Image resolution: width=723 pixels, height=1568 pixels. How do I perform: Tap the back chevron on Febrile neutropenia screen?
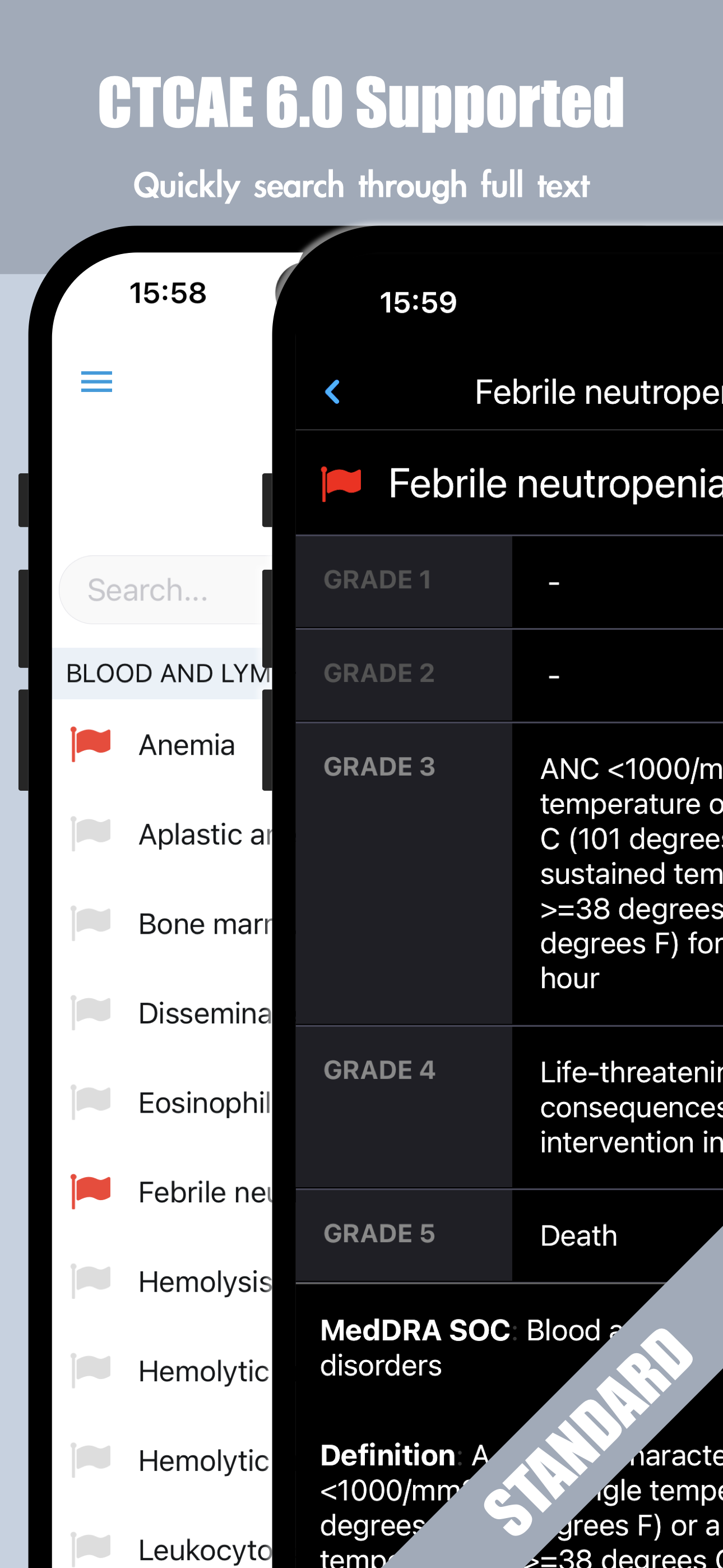[332, 391]
